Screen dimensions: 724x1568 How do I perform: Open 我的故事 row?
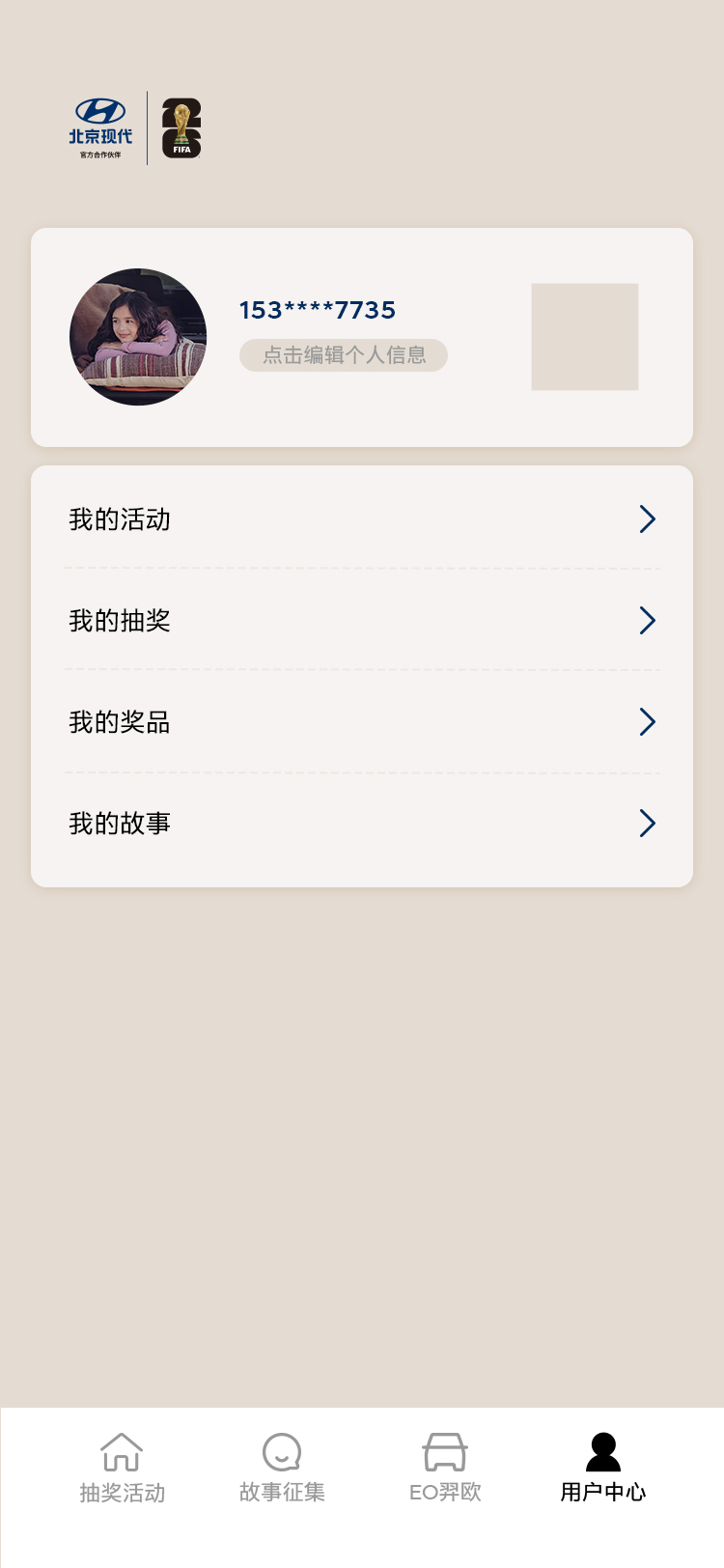(x=362, y=824)
